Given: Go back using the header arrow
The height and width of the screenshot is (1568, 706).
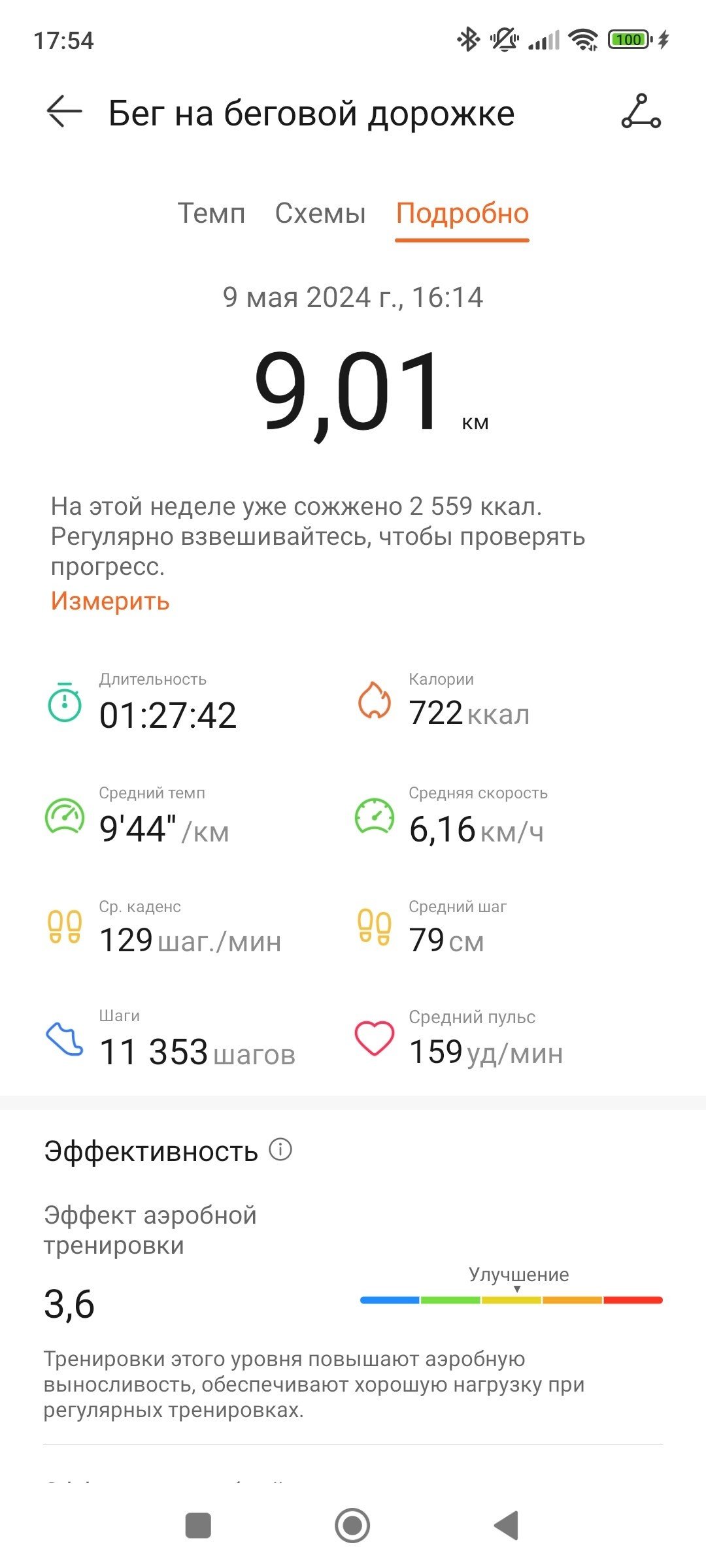Looking at the screenshot, I should pyautogui.click(x=64, y=112).
